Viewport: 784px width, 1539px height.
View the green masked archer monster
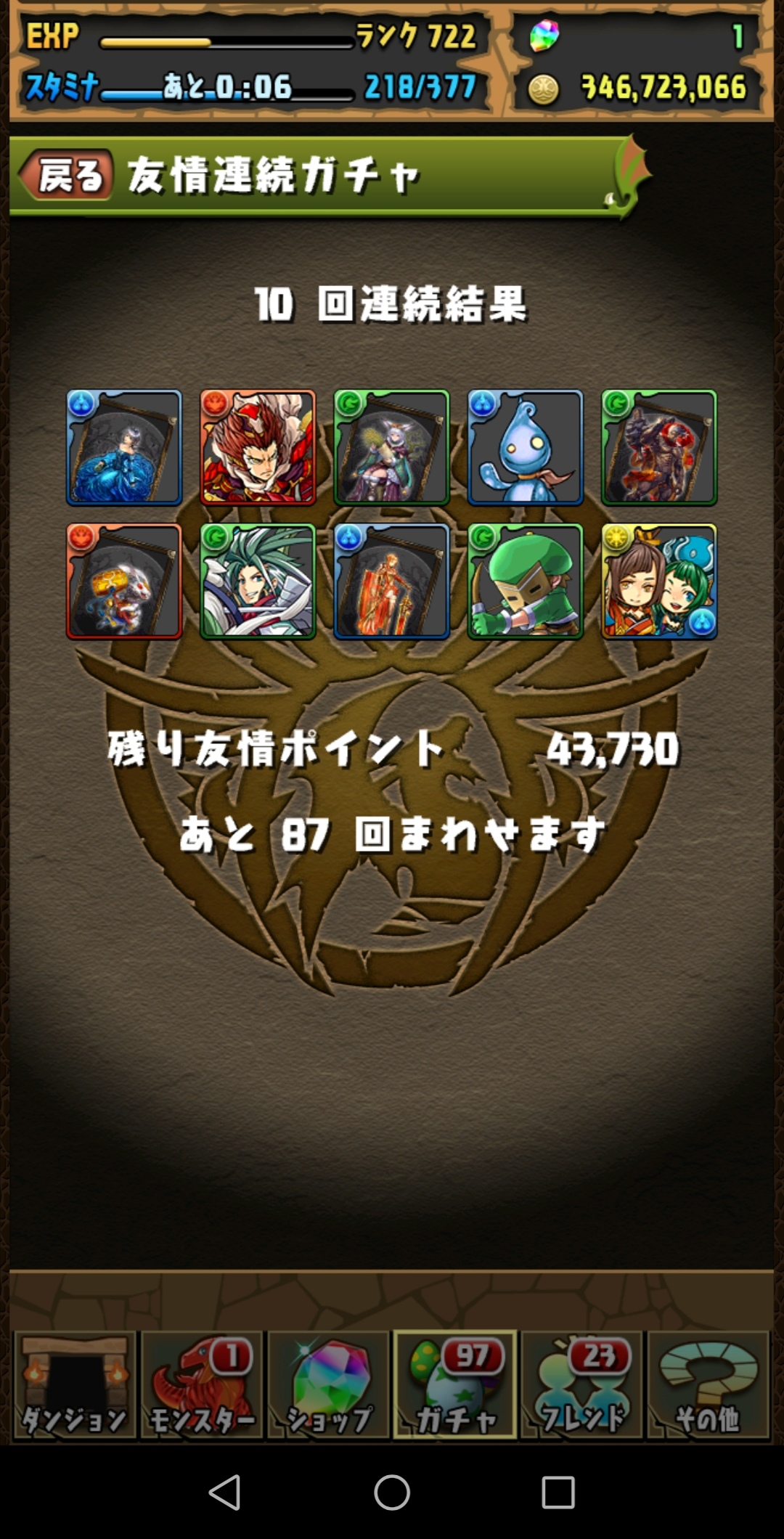pyautogui.click(x=525, y=581)
